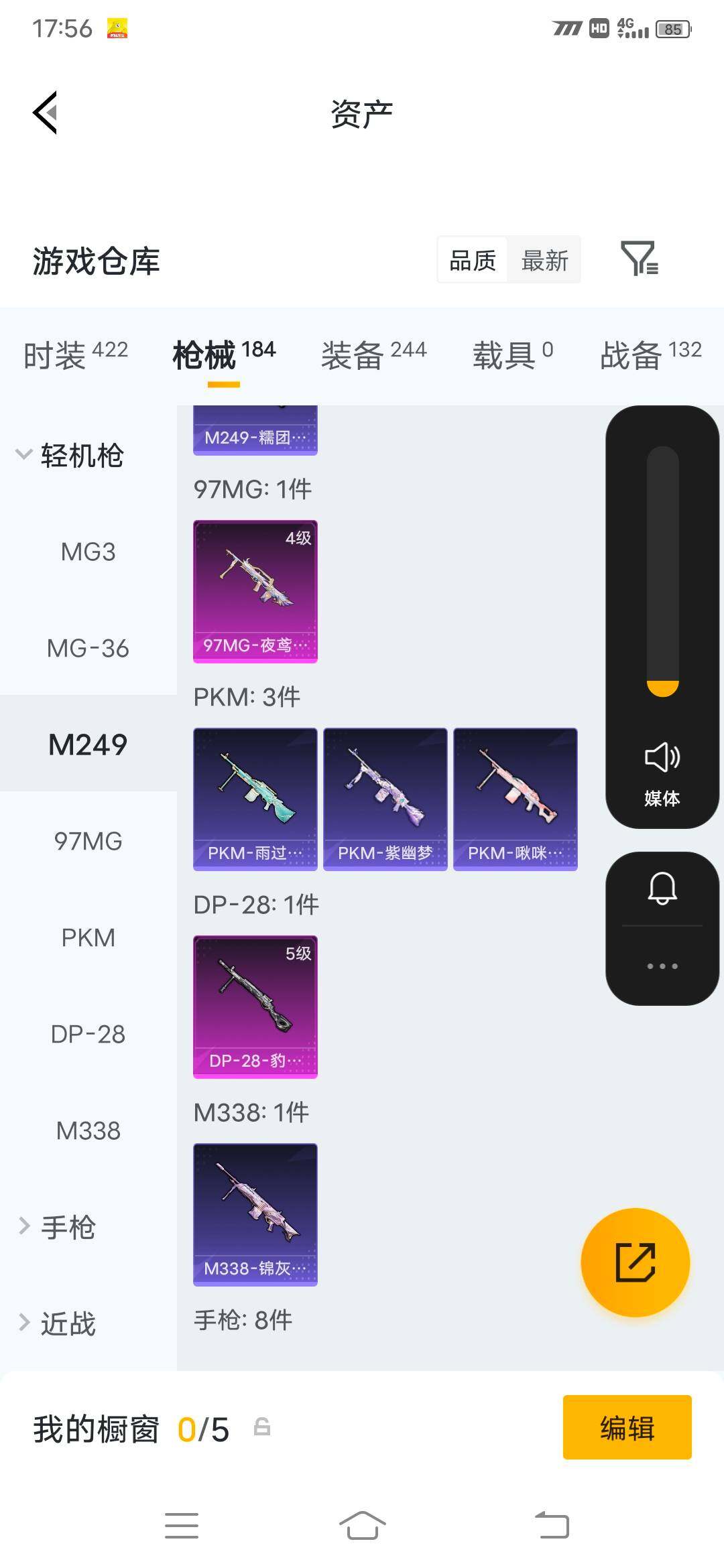Tap the orange share floating button

635,1262
